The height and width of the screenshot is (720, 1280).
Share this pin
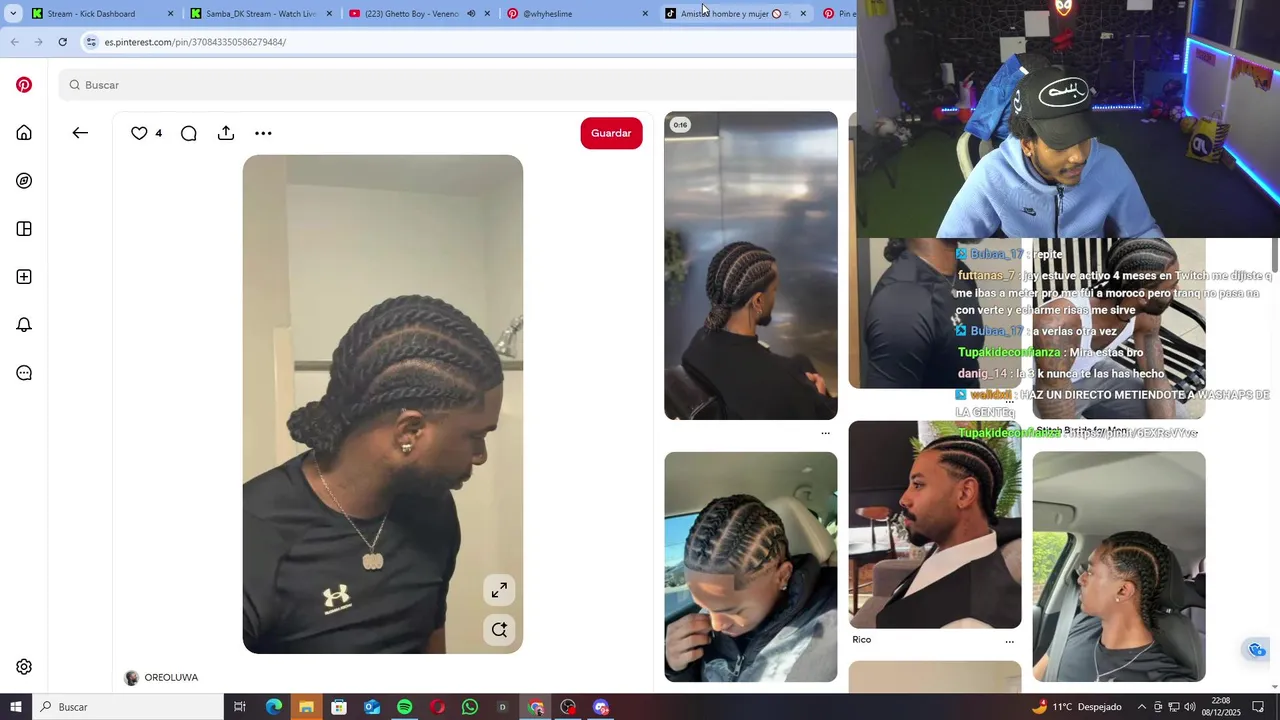coord(226,133)
